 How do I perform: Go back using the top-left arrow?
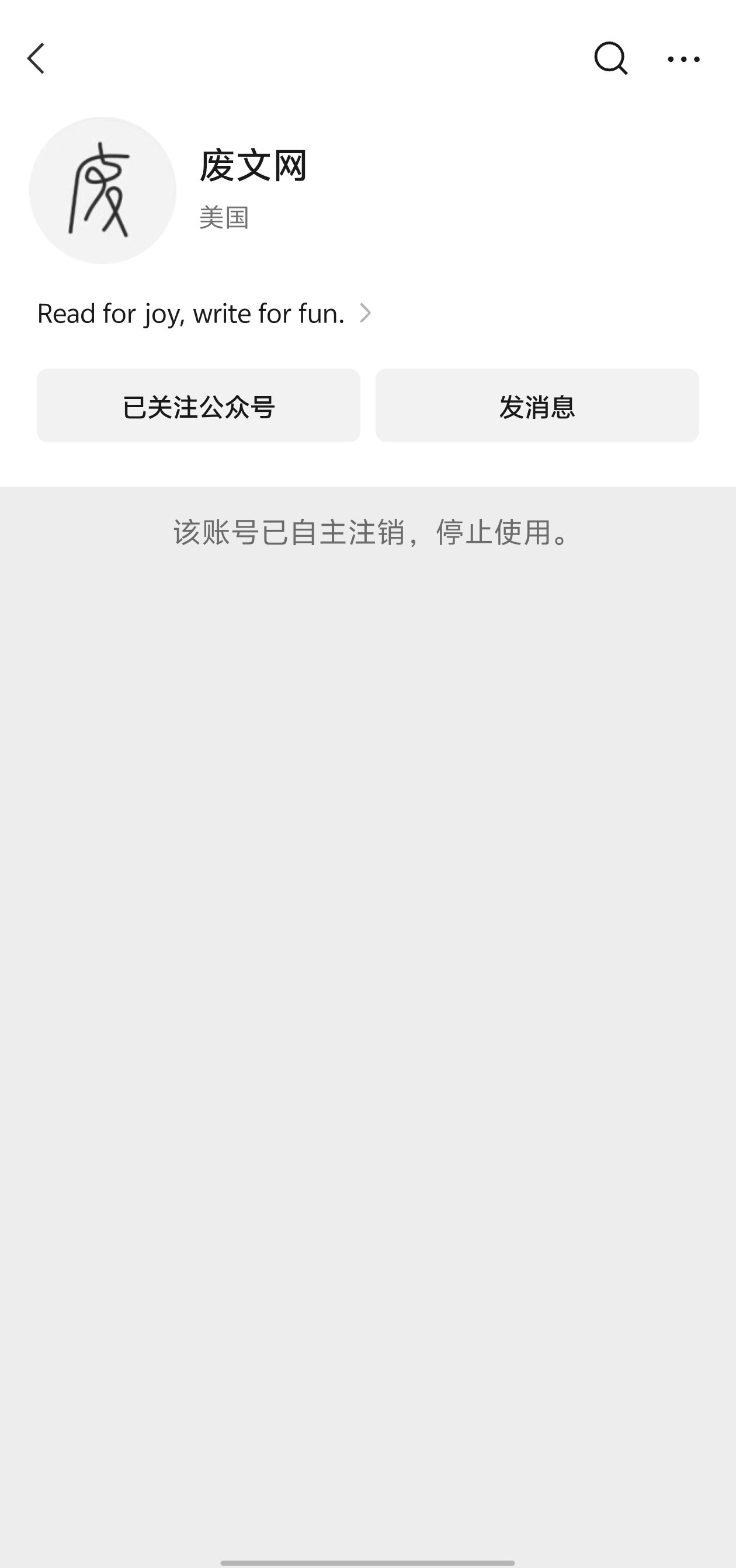pos(37,58)
